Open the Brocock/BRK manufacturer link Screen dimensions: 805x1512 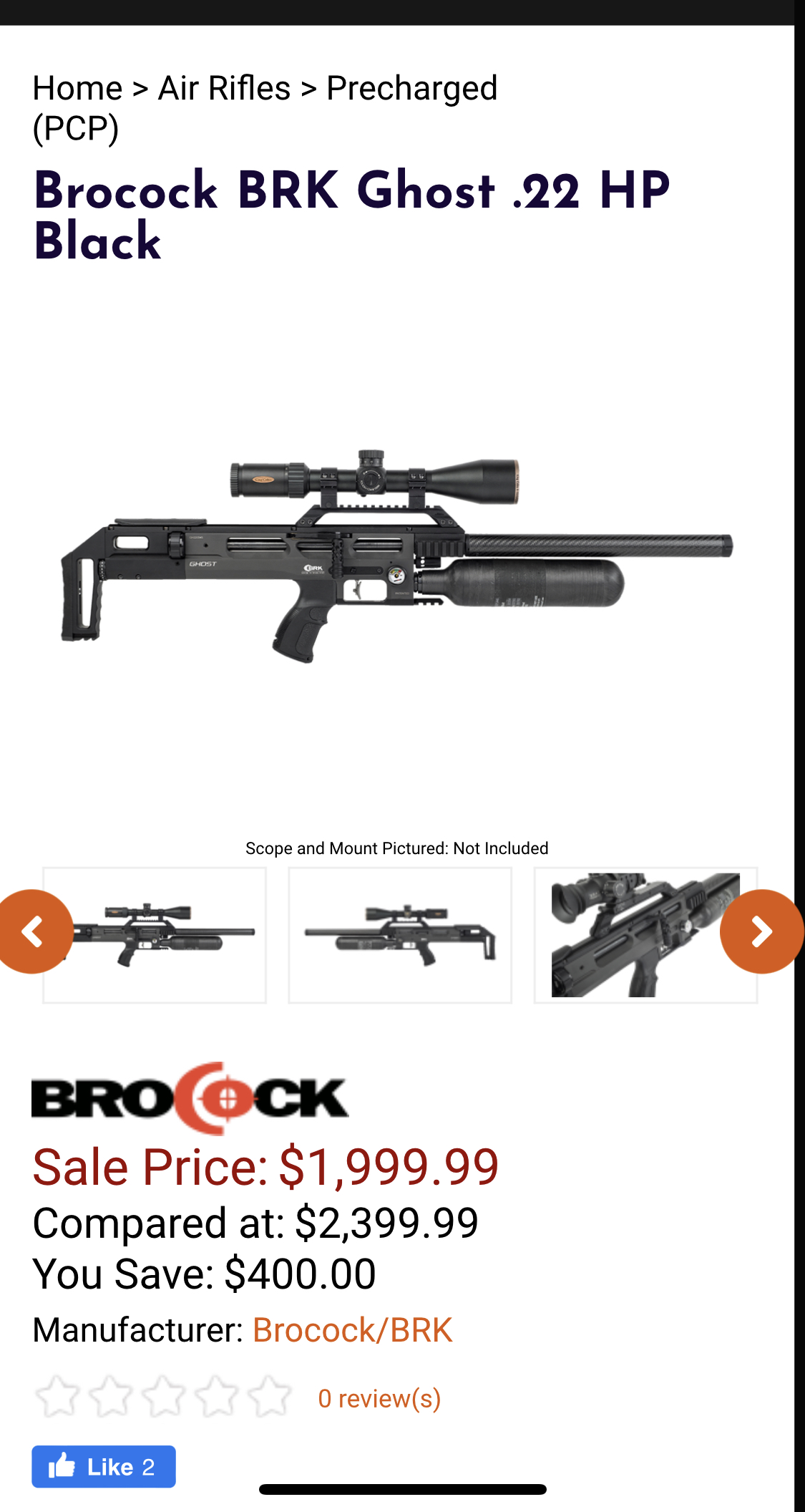(352, 1330)
